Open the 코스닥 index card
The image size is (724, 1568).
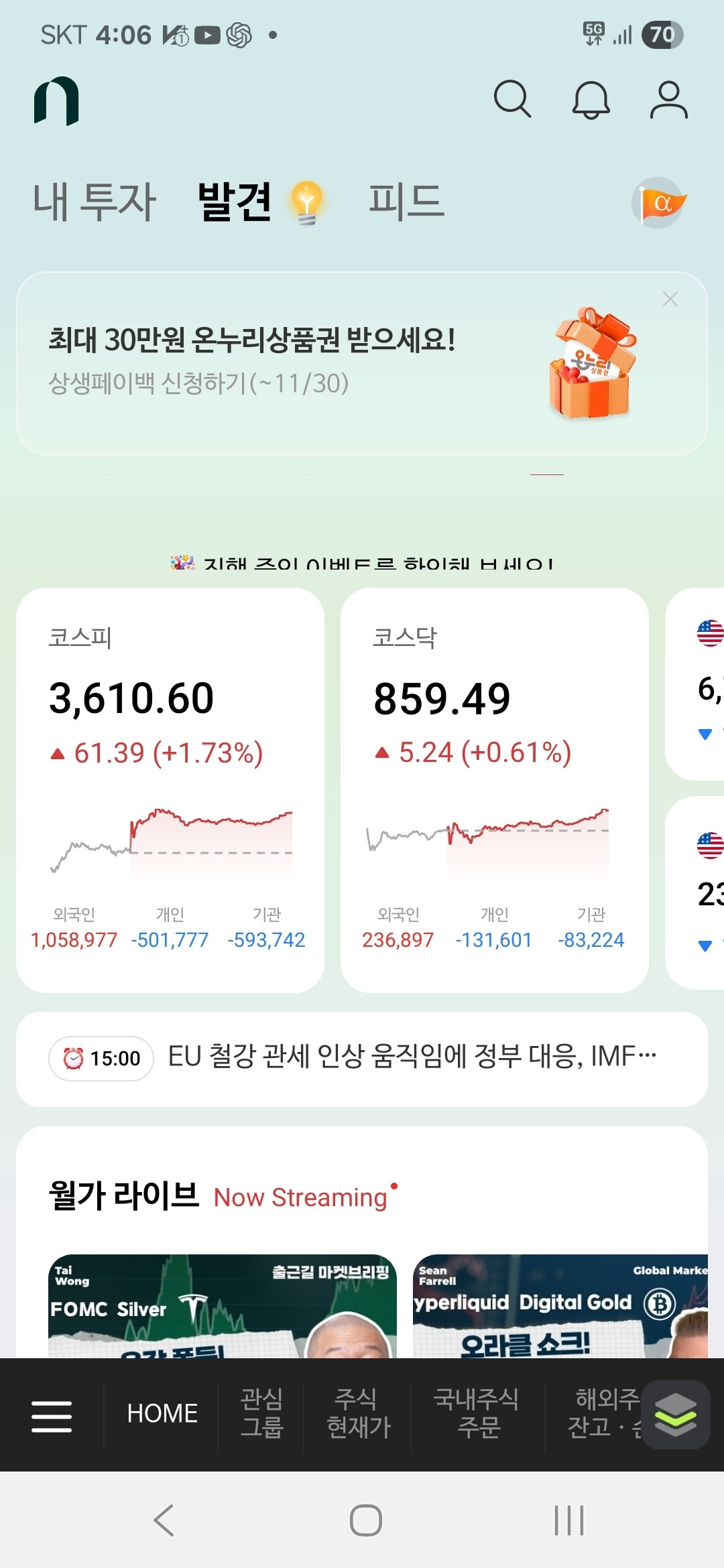(495, 790)
